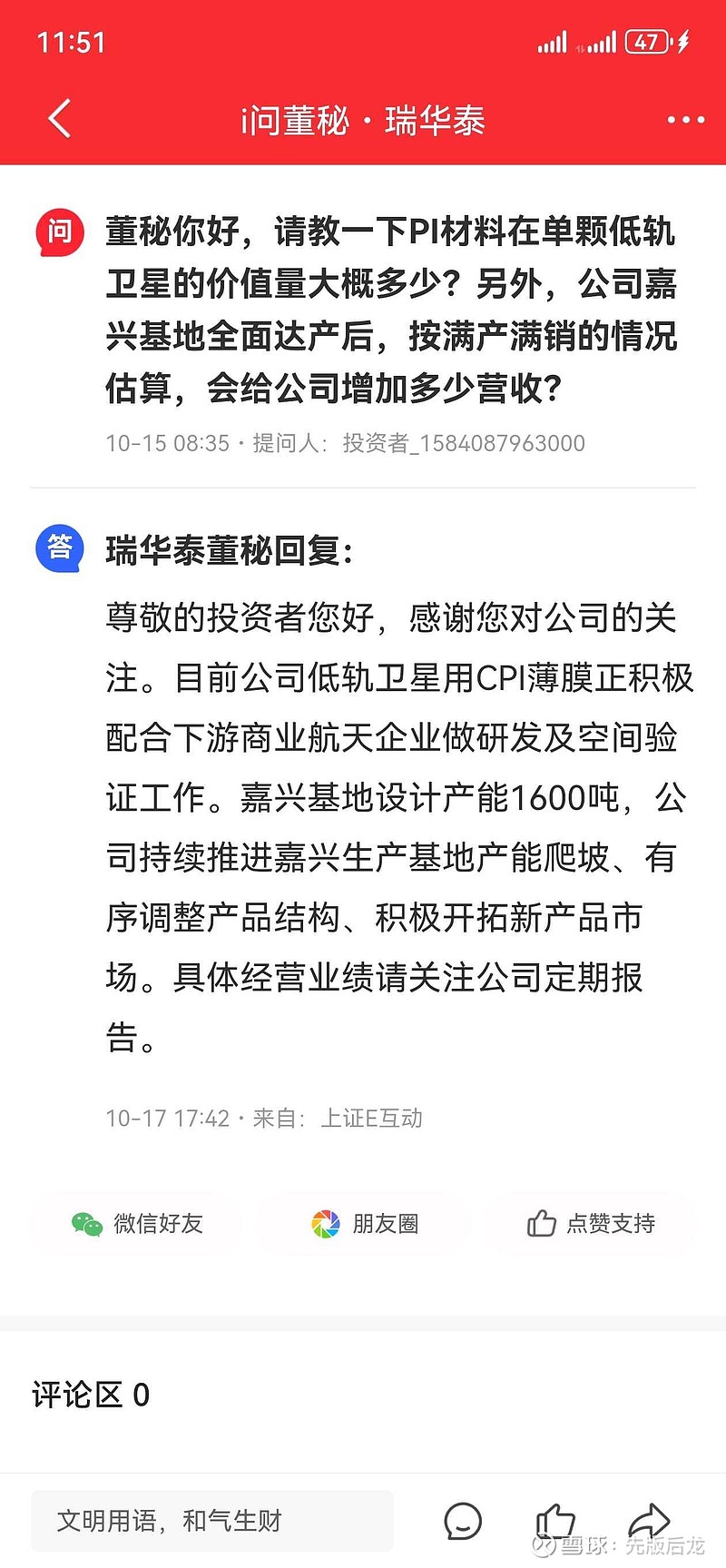Viewport: 726px width, 1568px height.
Task: Tap the WeChat friends share icon
Action: [88, 1224]
